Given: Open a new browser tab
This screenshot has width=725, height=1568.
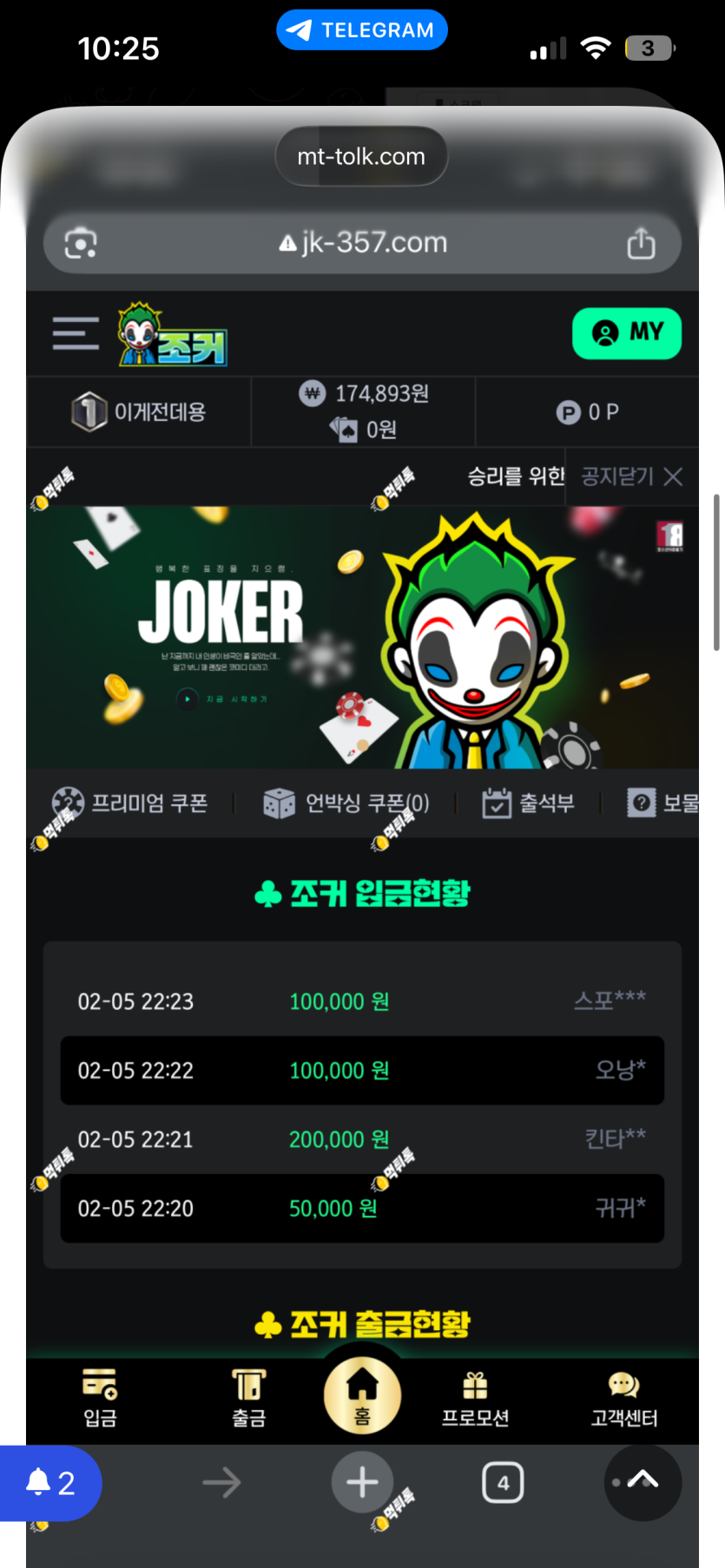Looking at the screenshot, I should tap(362, 1482).
